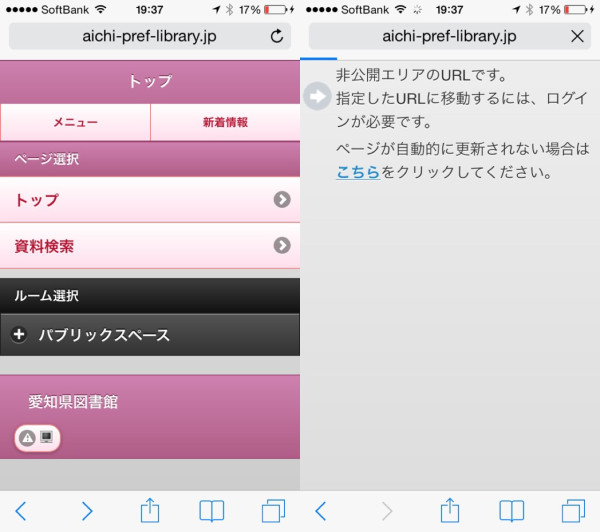Reload the aichi-pref-library.jp page

point(277,36)
